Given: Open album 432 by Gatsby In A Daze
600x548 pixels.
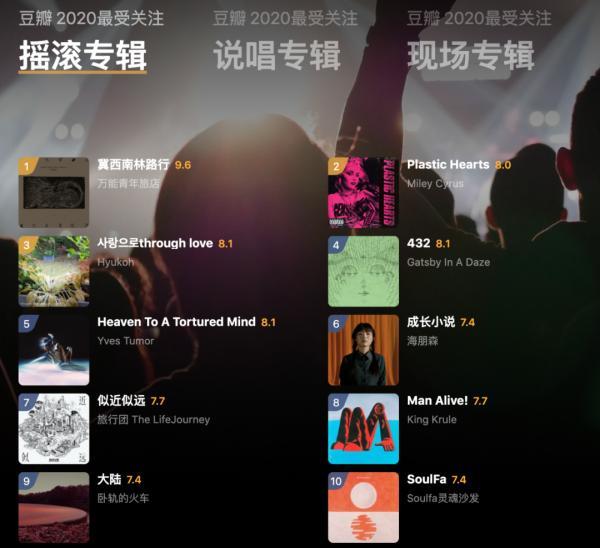Looking at the screenshot, I should [x=418, y=243].
